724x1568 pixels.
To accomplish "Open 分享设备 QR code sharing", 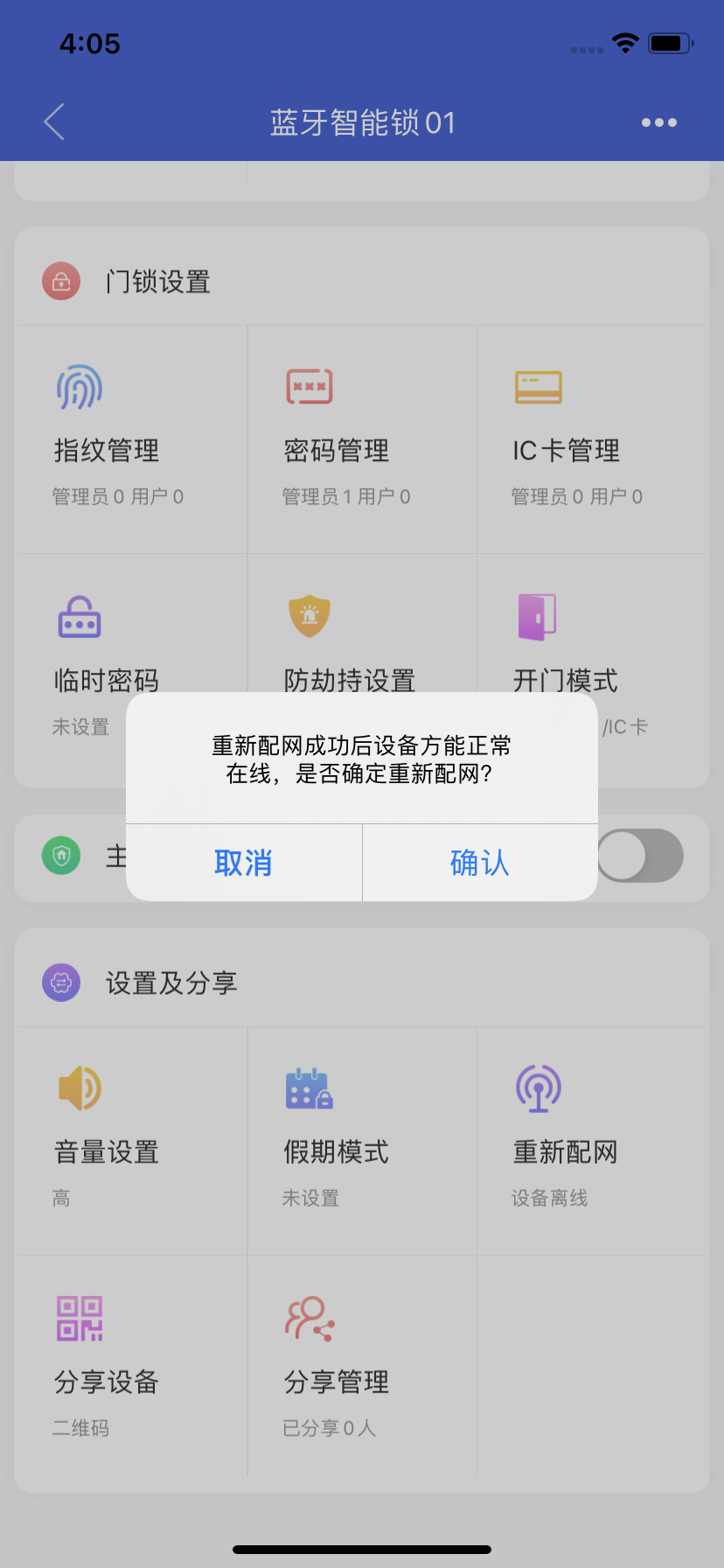I will [131, 1367].
